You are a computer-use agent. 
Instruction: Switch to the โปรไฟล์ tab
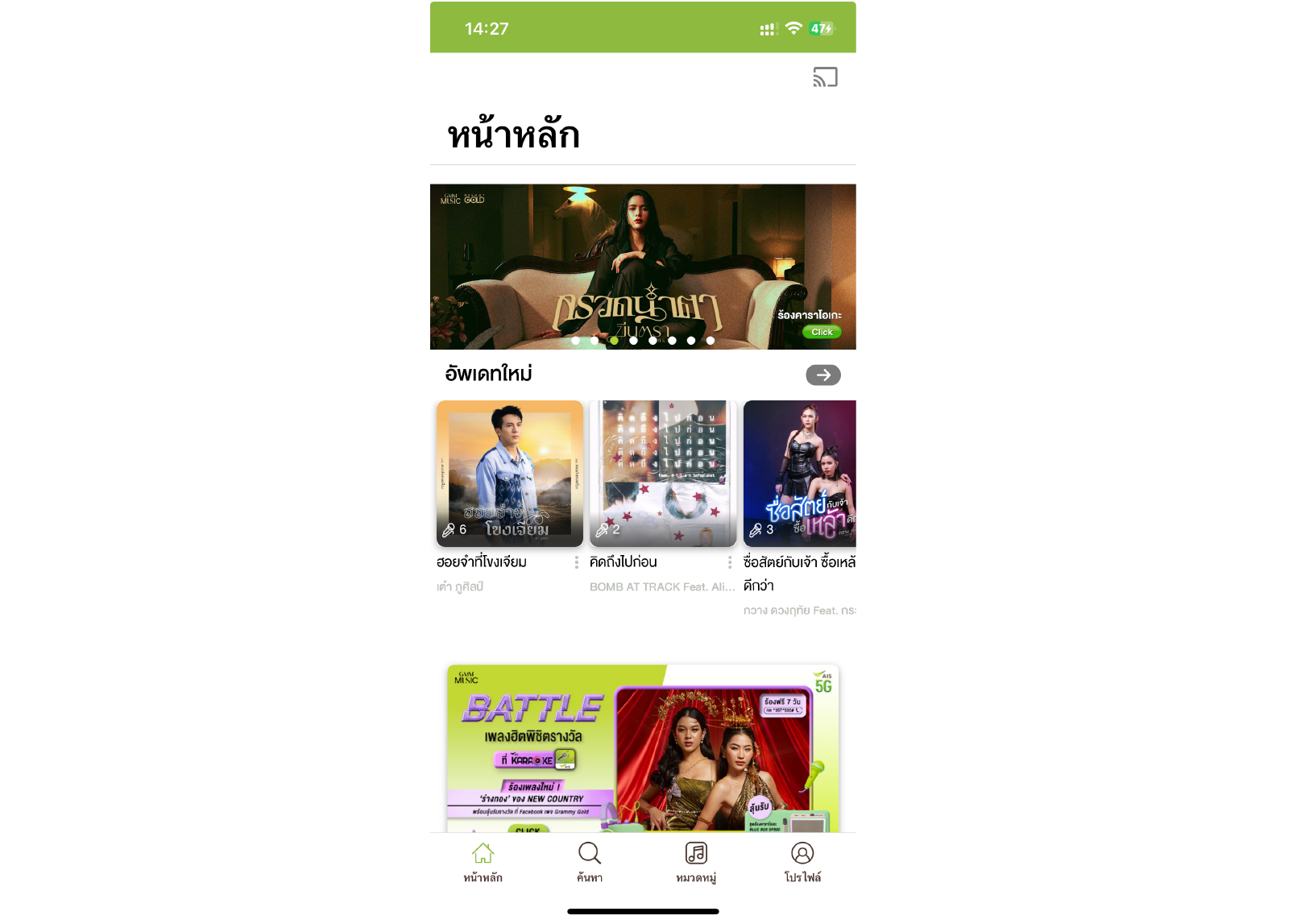tap(802, 861)
